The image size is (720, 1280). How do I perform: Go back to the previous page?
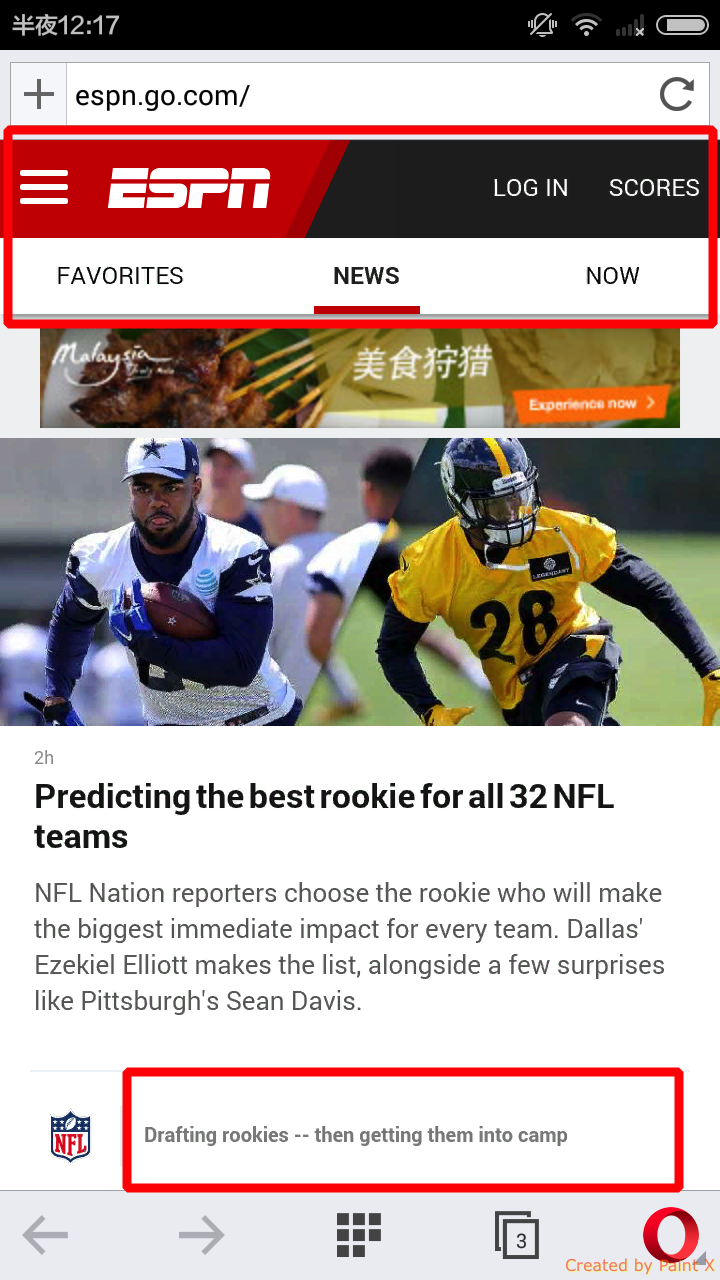pos(45,1237)
